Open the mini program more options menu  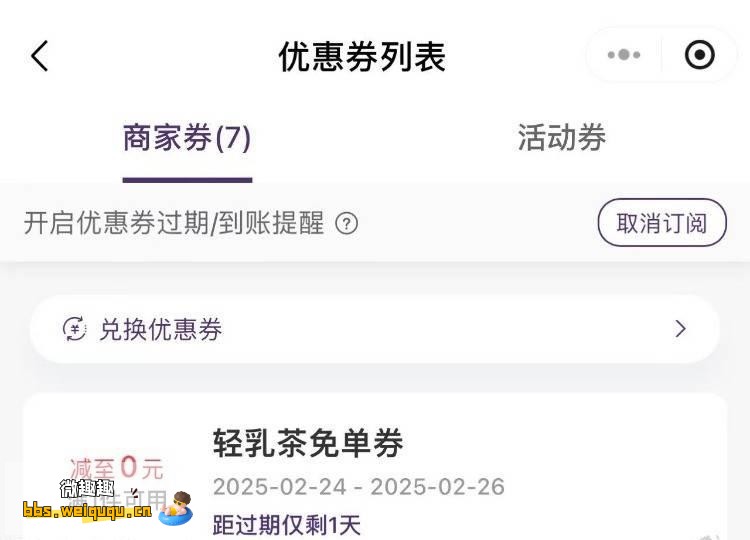[623, 55]
